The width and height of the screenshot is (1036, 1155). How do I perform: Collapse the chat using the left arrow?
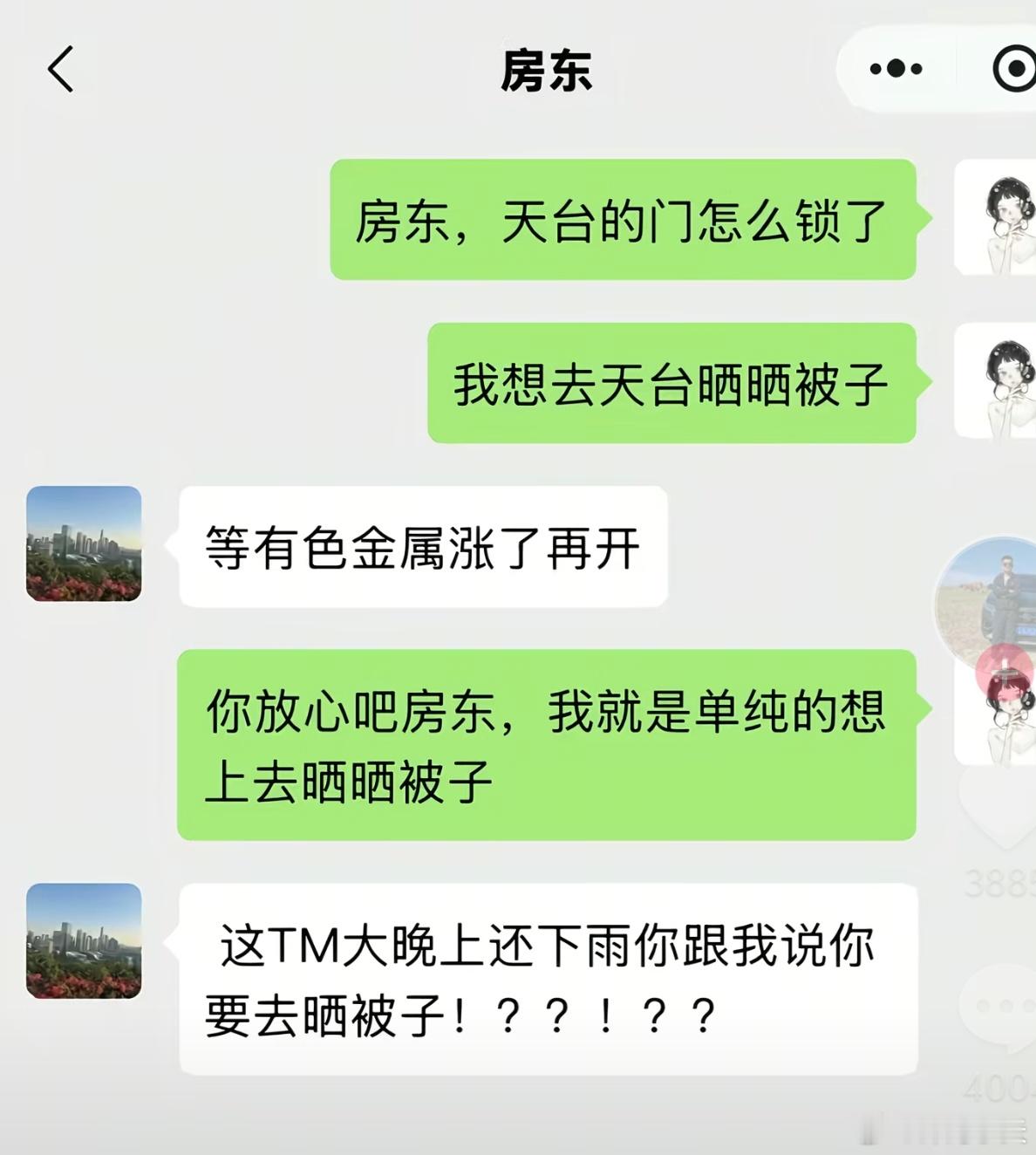(58, 70)
